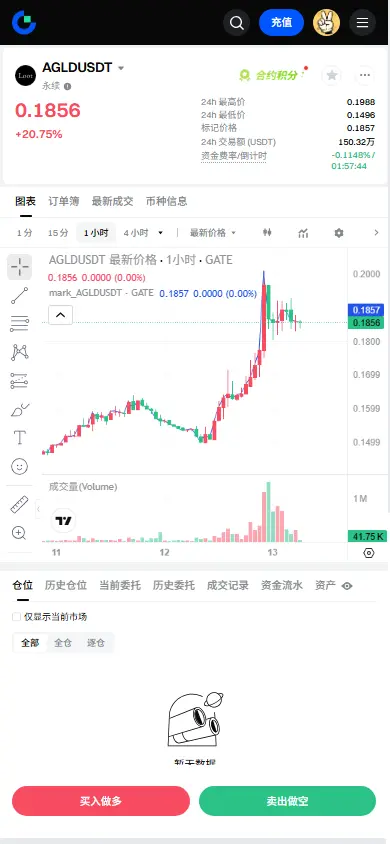390x844 pixels.
Task: Open the three-dot more options
Action: pyautogui.click(x=365, y=75)
